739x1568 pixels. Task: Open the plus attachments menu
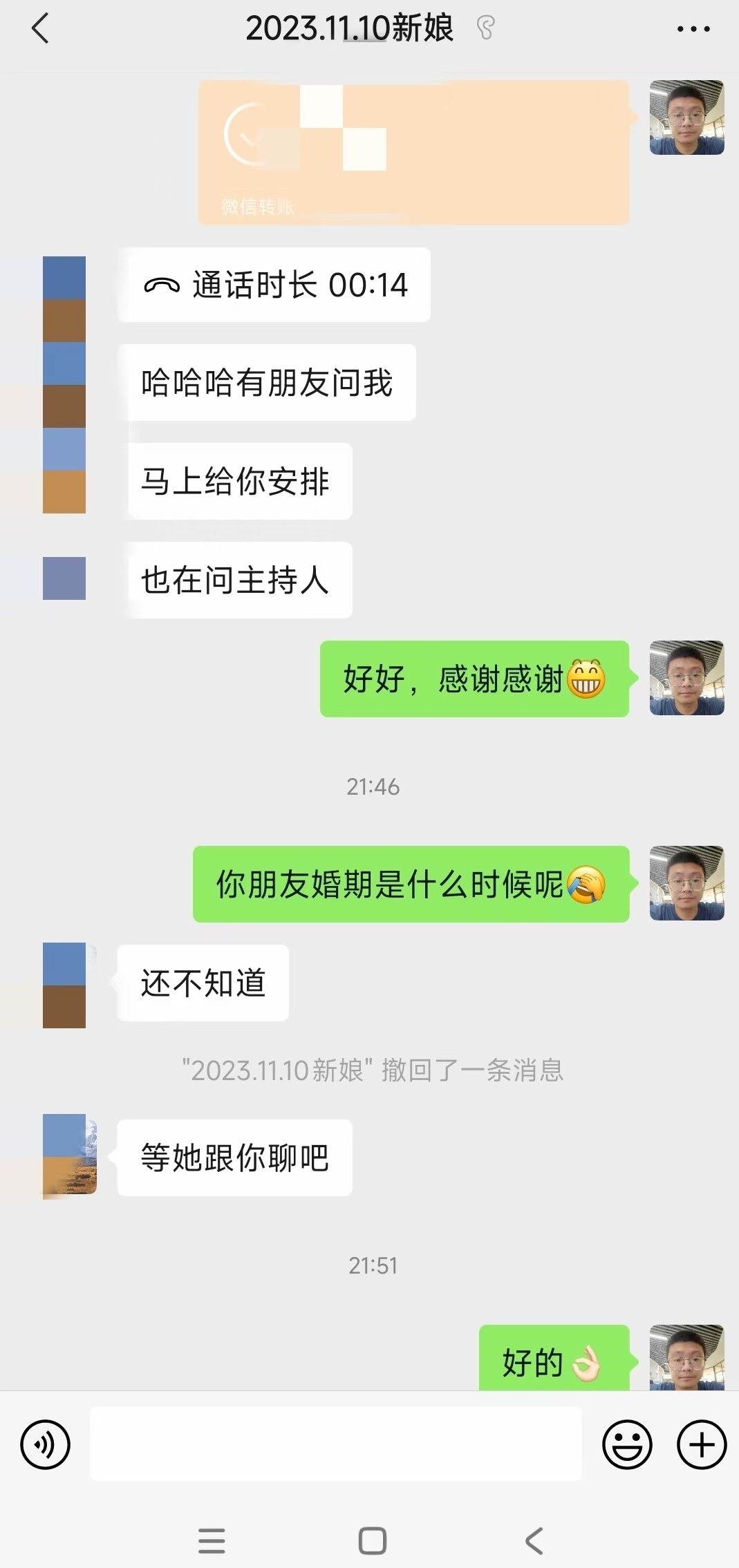pyautogui.click(x=701, y=1444)
